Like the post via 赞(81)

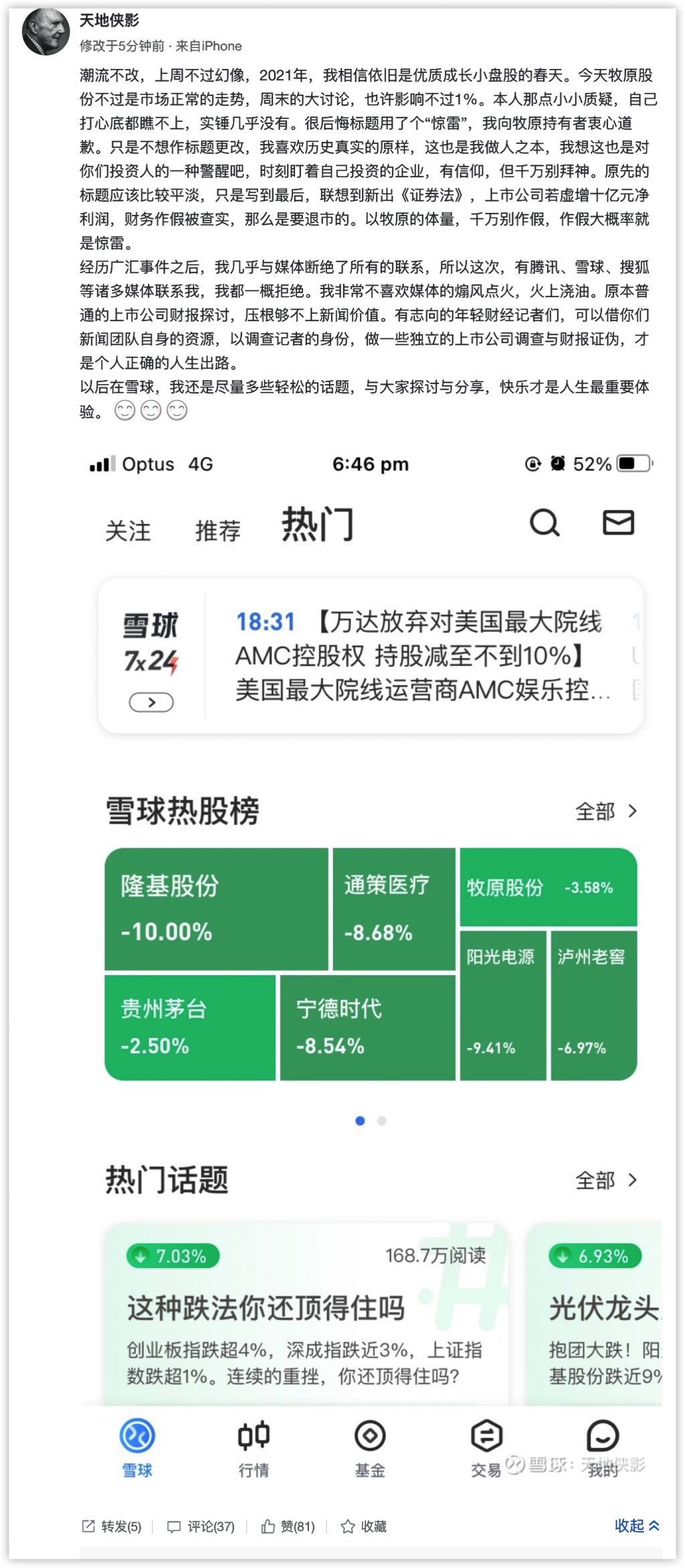pos(288,1526)
